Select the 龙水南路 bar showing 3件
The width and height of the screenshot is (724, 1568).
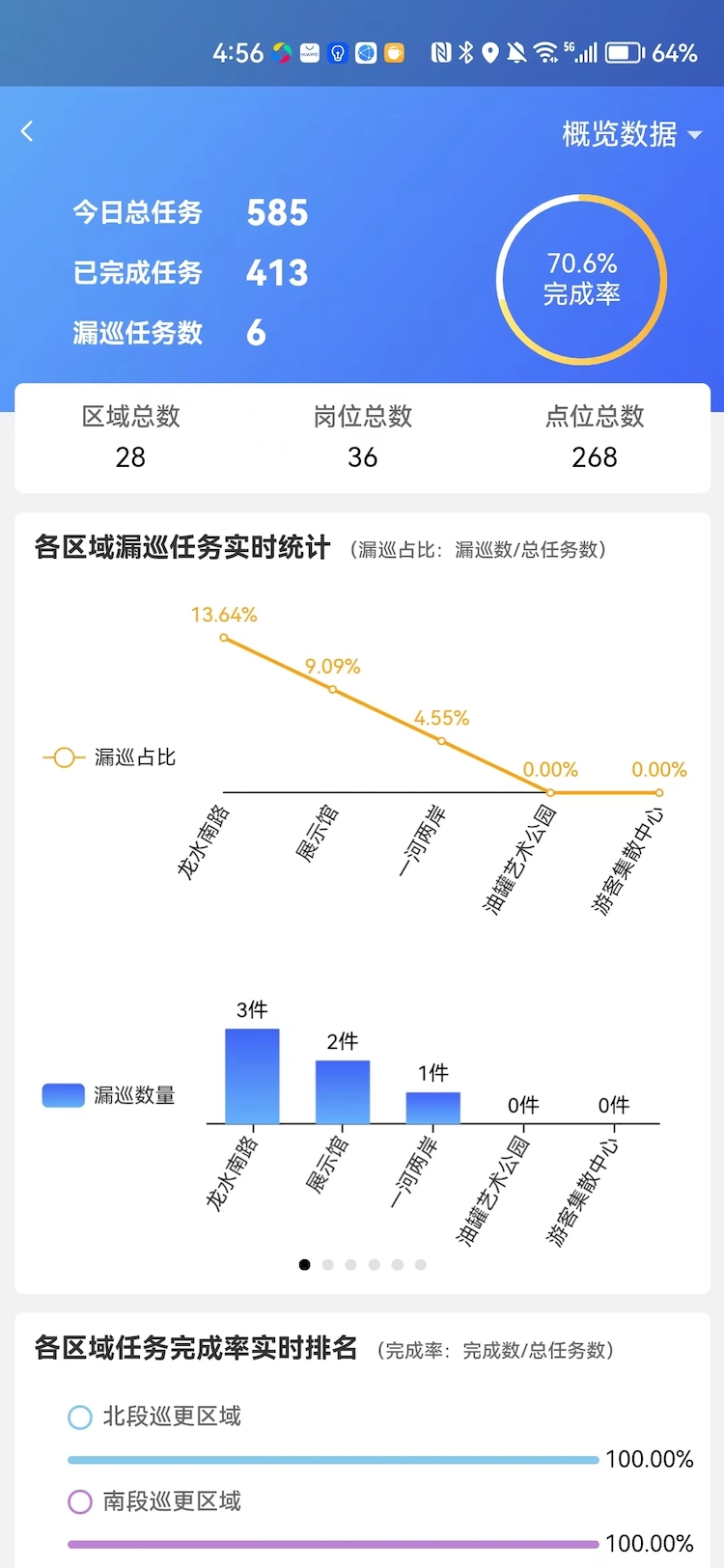click(252, 1076)
